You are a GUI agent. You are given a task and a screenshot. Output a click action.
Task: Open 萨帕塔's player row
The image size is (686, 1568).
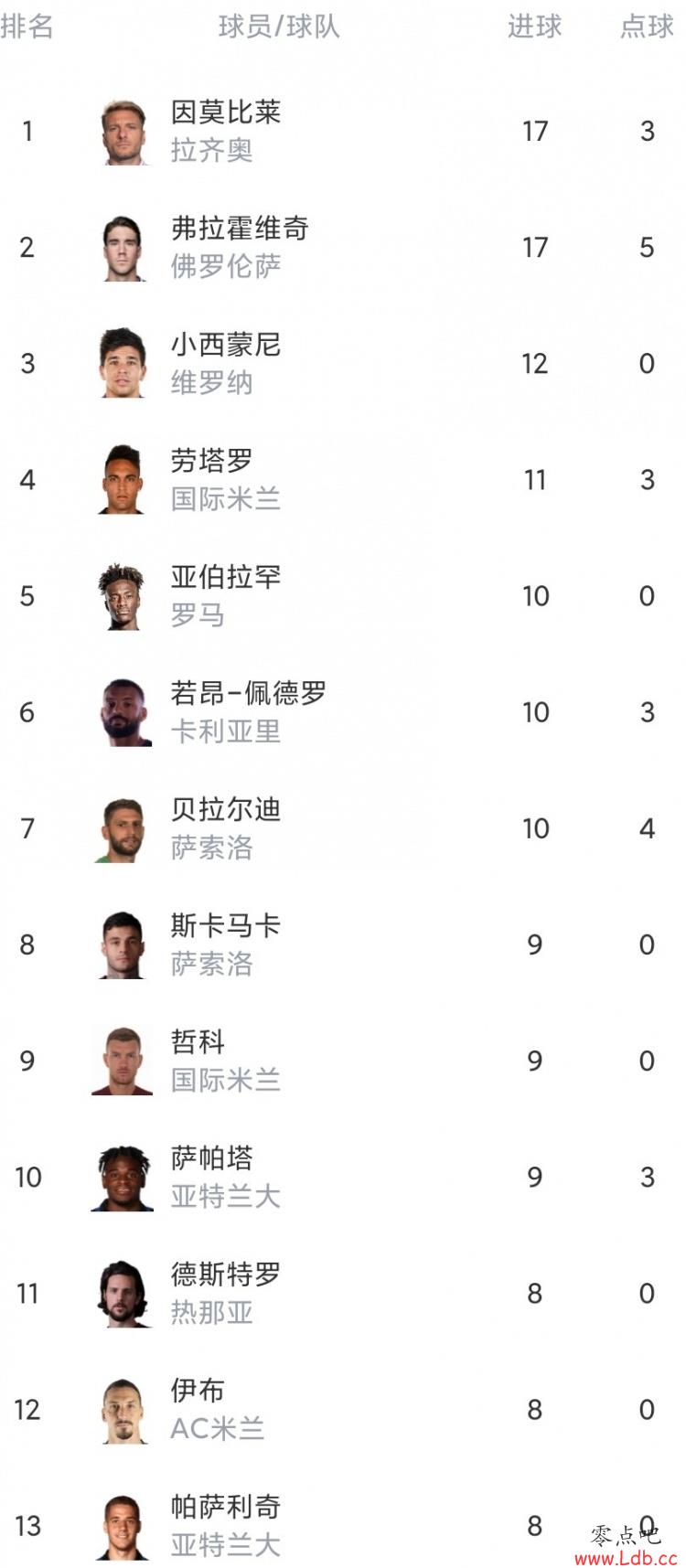[x=343, y=1177]
